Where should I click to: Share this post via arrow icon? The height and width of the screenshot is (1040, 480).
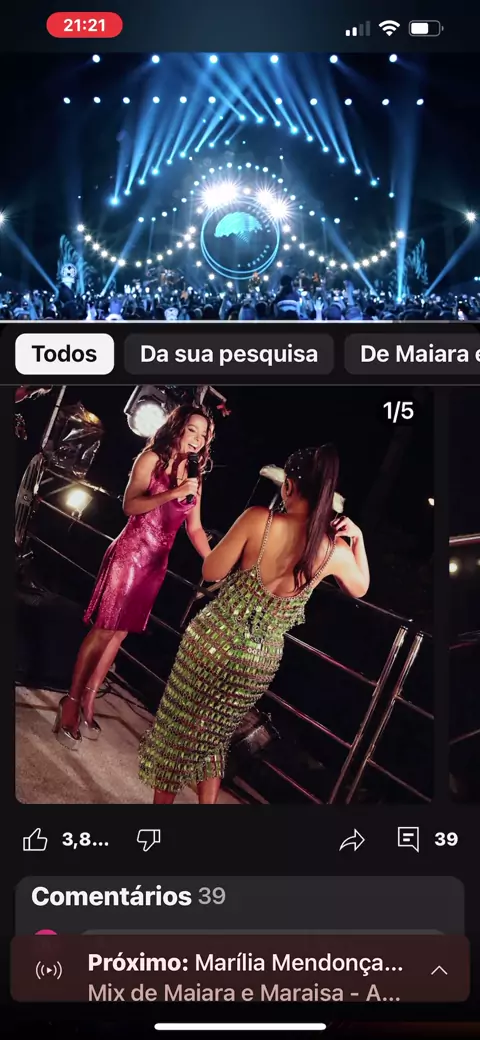point(352,840)
